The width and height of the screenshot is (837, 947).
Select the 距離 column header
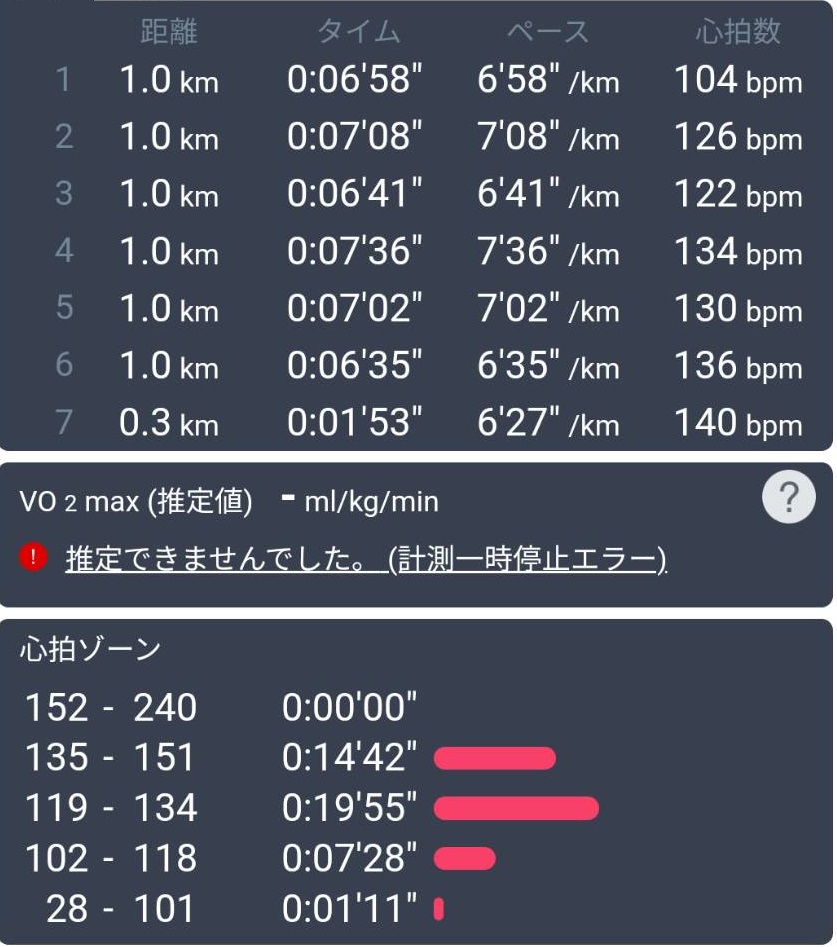tap(170, 32)
